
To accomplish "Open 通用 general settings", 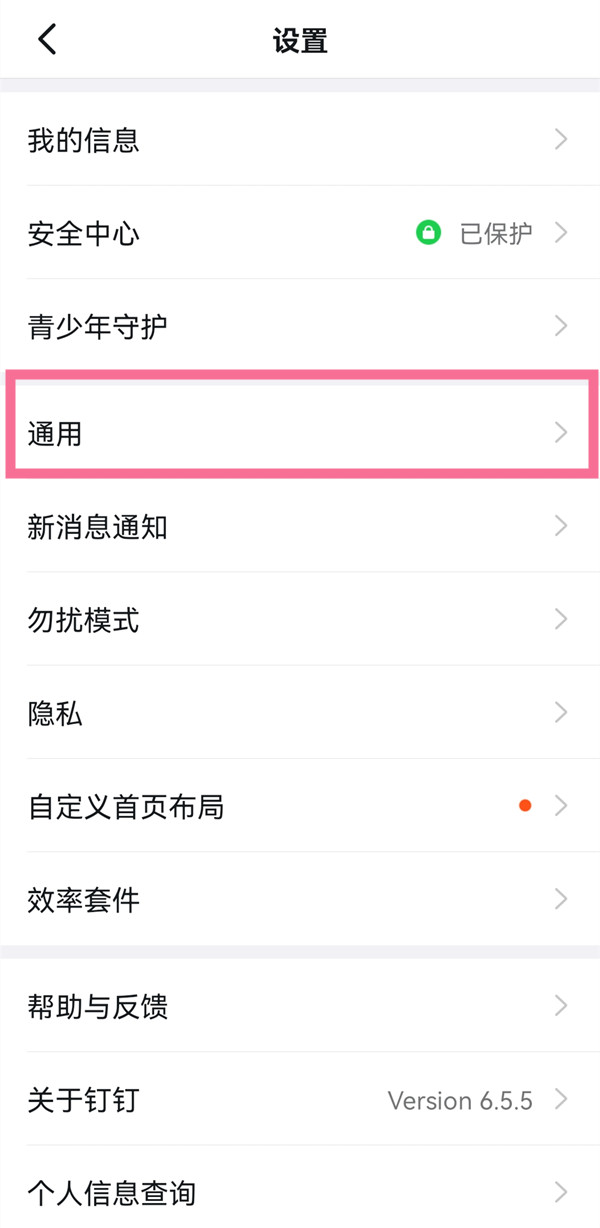I will (x=300, y=432).
